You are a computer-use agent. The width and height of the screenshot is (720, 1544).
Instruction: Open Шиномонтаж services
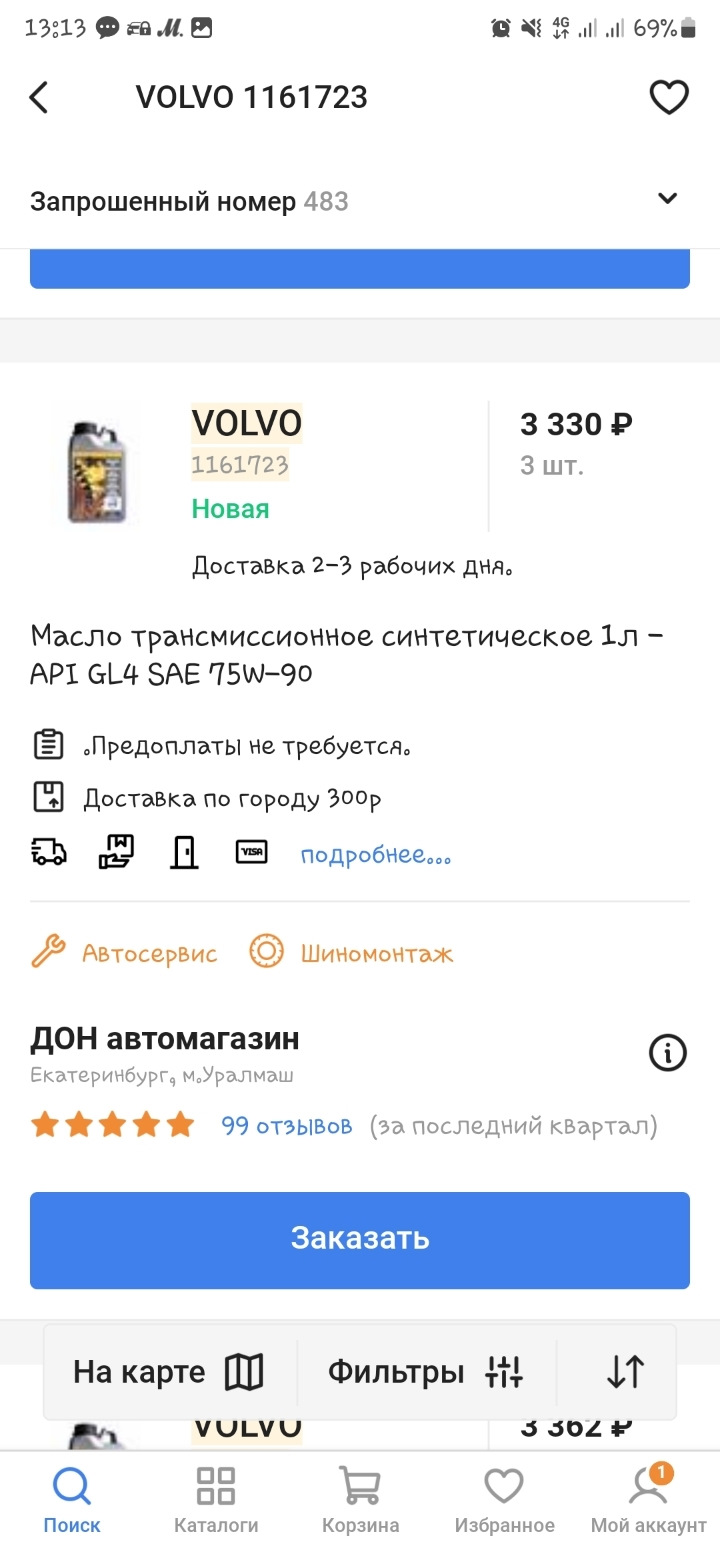click(351, 953)
